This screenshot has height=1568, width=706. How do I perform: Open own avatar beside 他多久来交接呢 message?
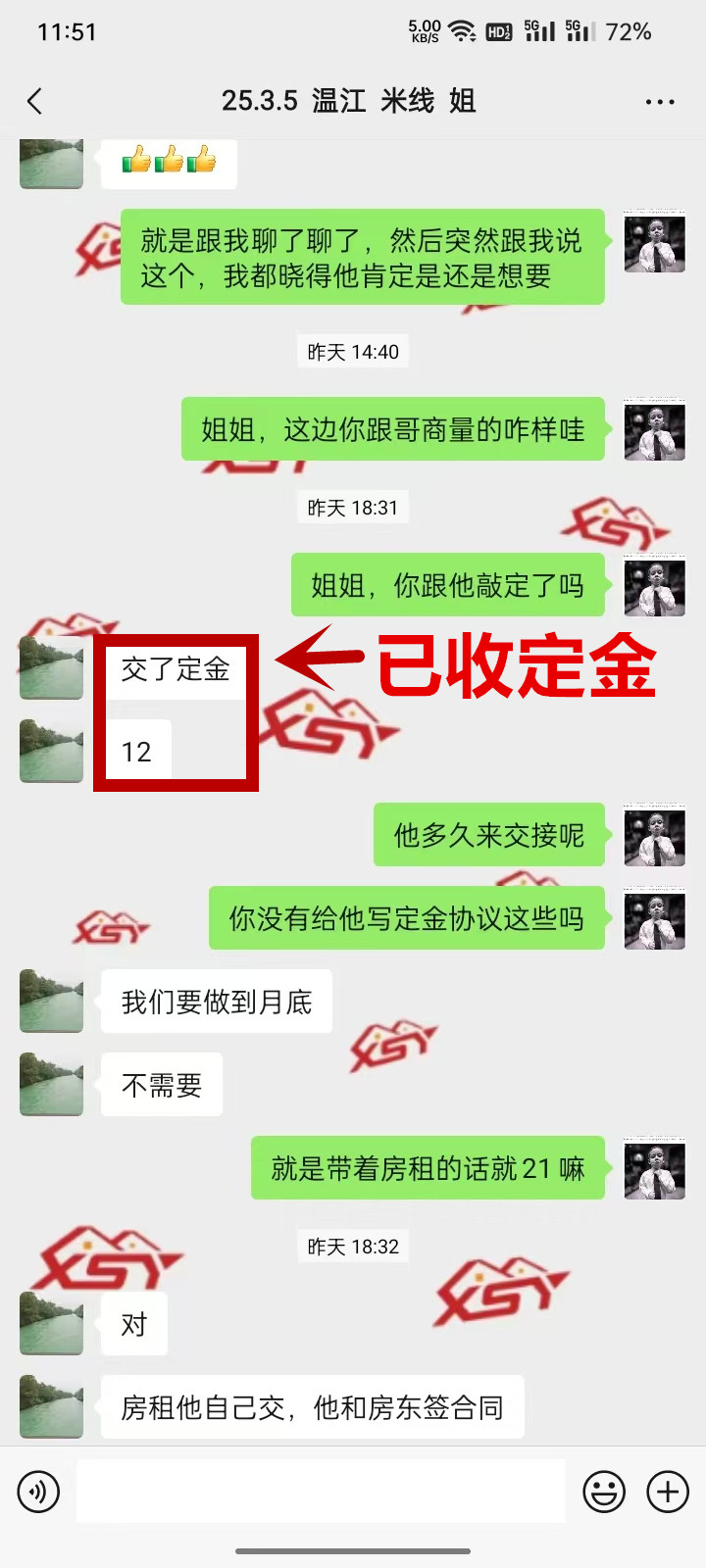click(654, 835)
